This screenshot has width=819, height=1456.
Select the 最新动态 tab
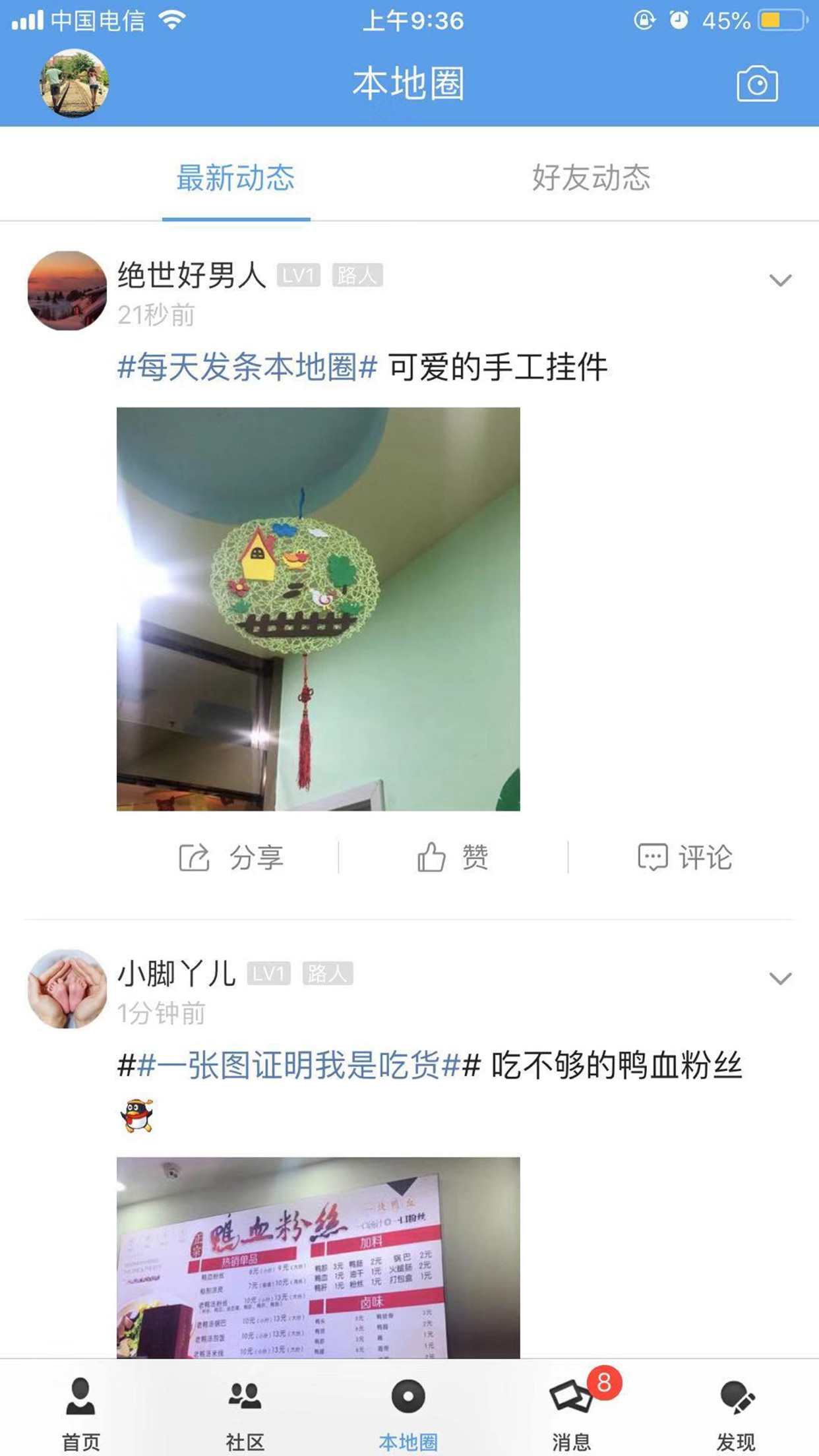(234, 179)
